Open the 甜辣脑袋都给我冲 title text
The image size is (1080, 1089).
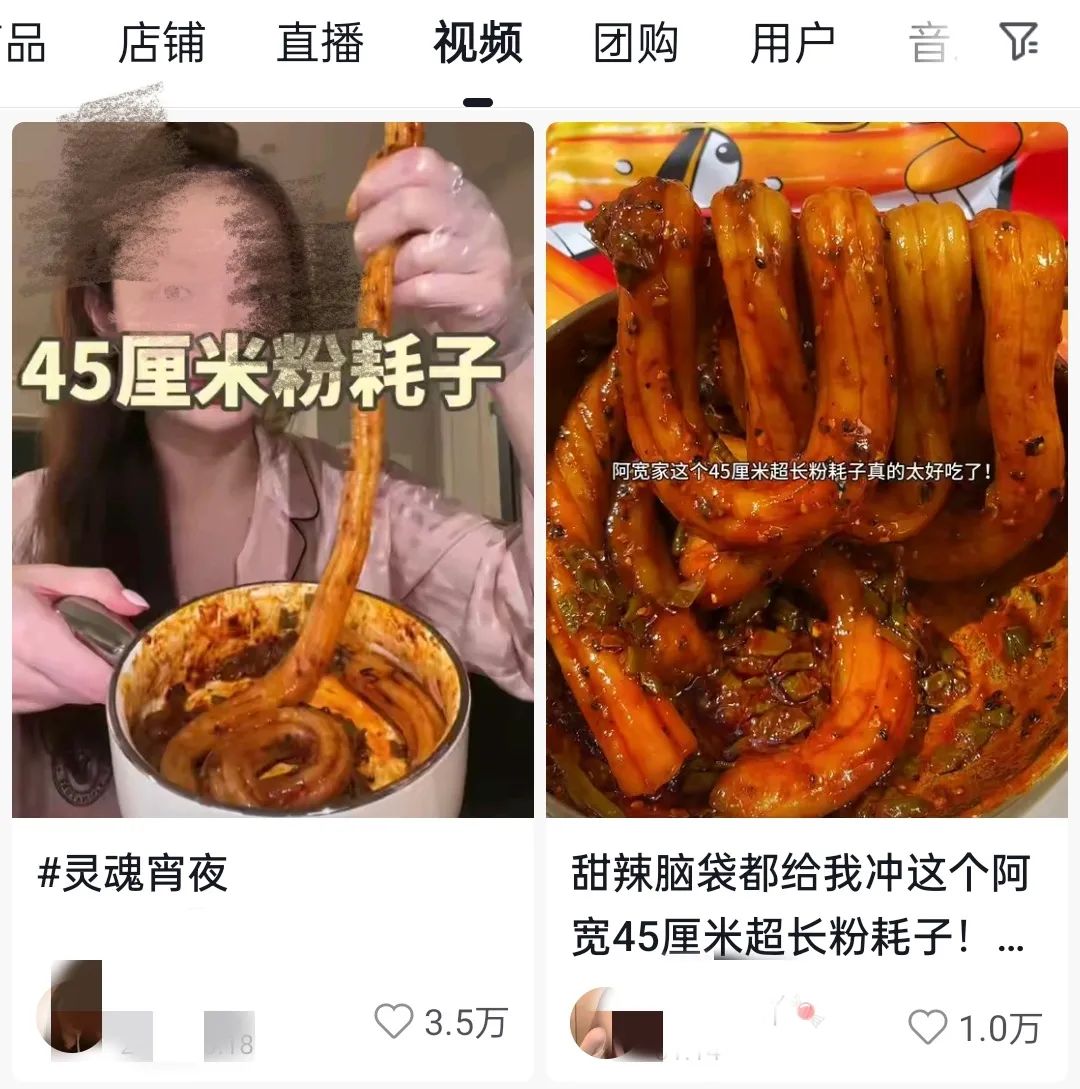[798, 906]
